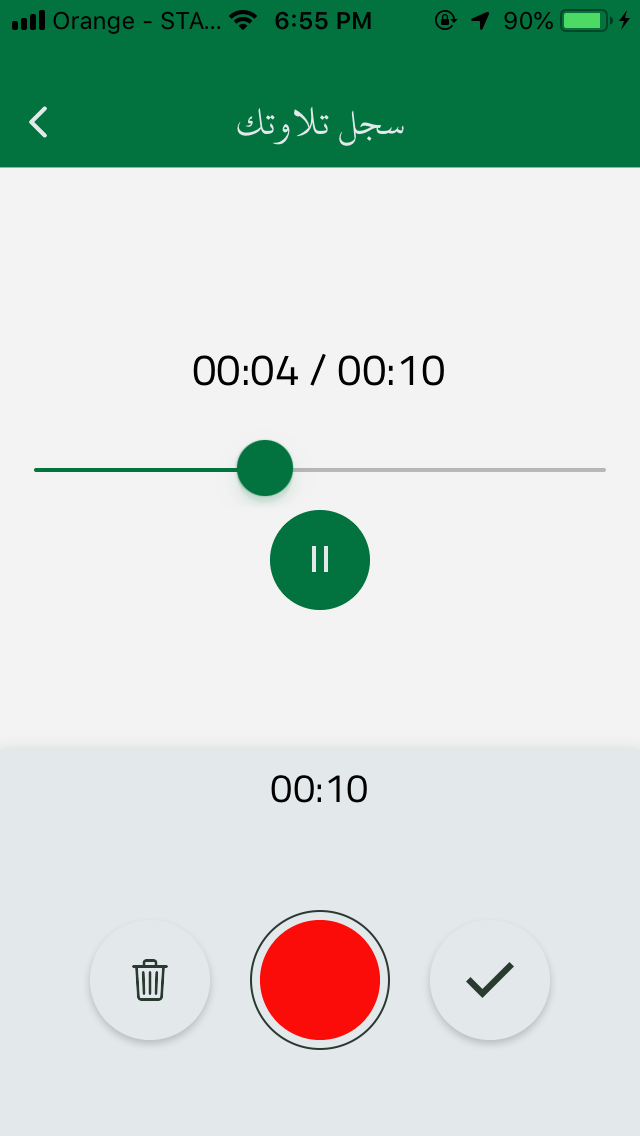Start recording with the red button

tap(320, 980)
